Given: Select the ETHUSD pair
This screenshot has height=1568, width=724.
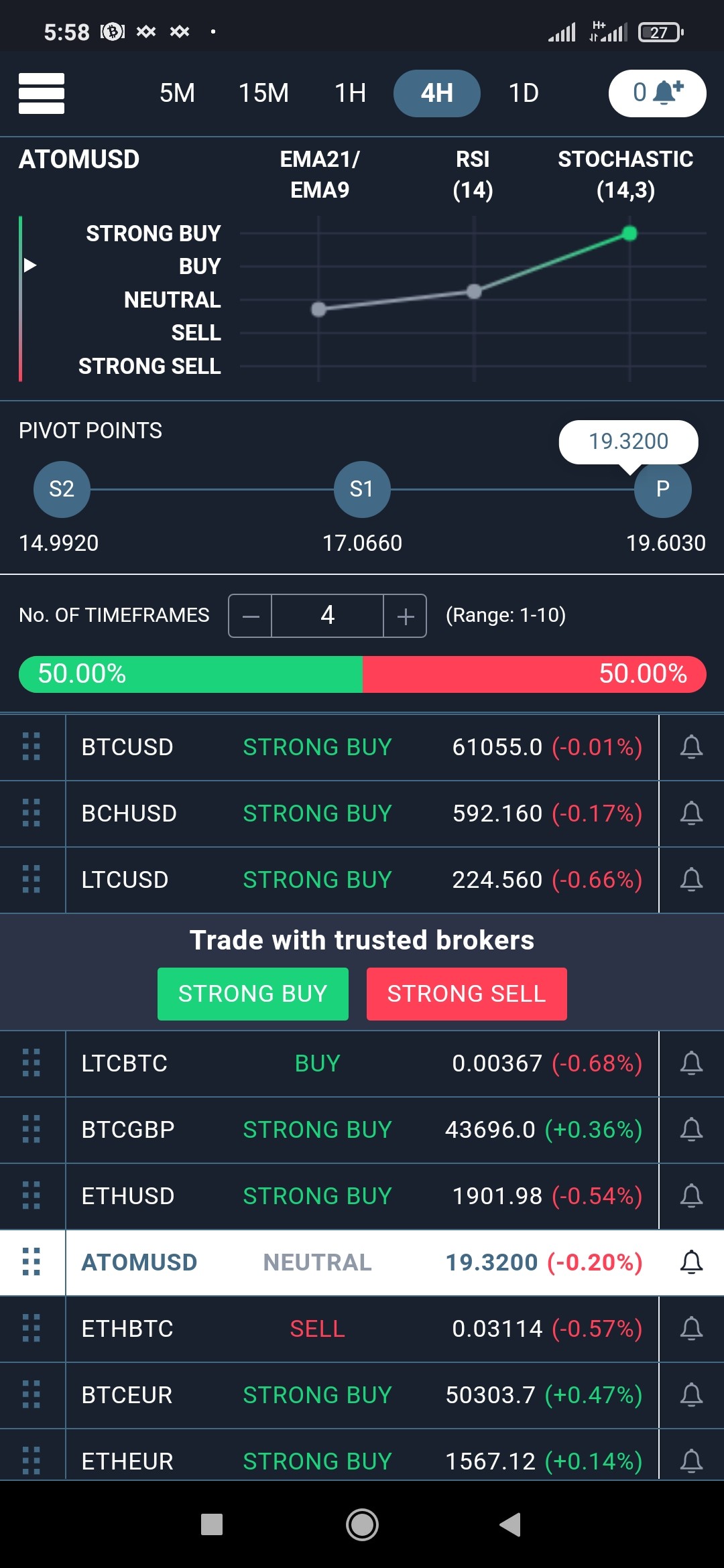Looking at the screenshot, I should point(362,1196).
